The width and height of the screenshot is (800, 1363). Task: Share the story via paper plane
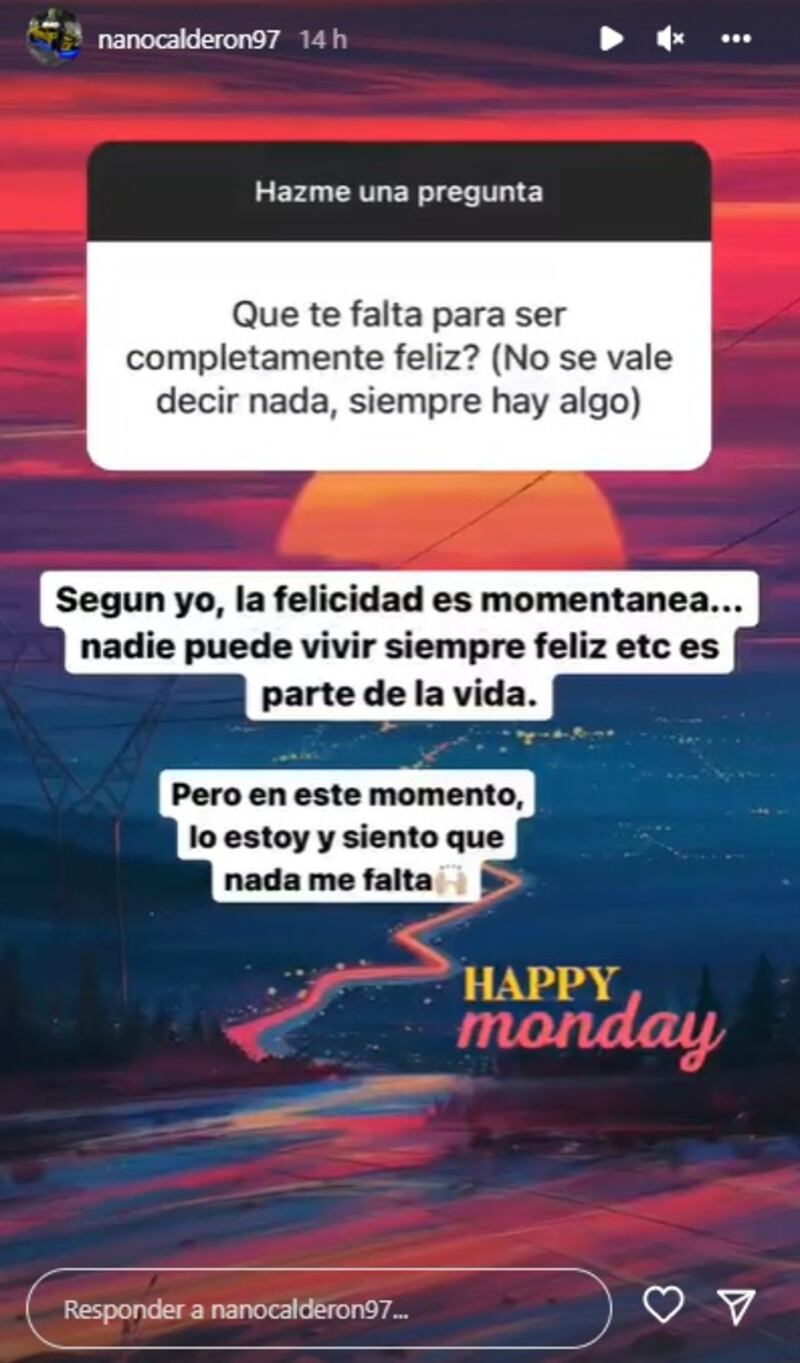point(735,1306)
